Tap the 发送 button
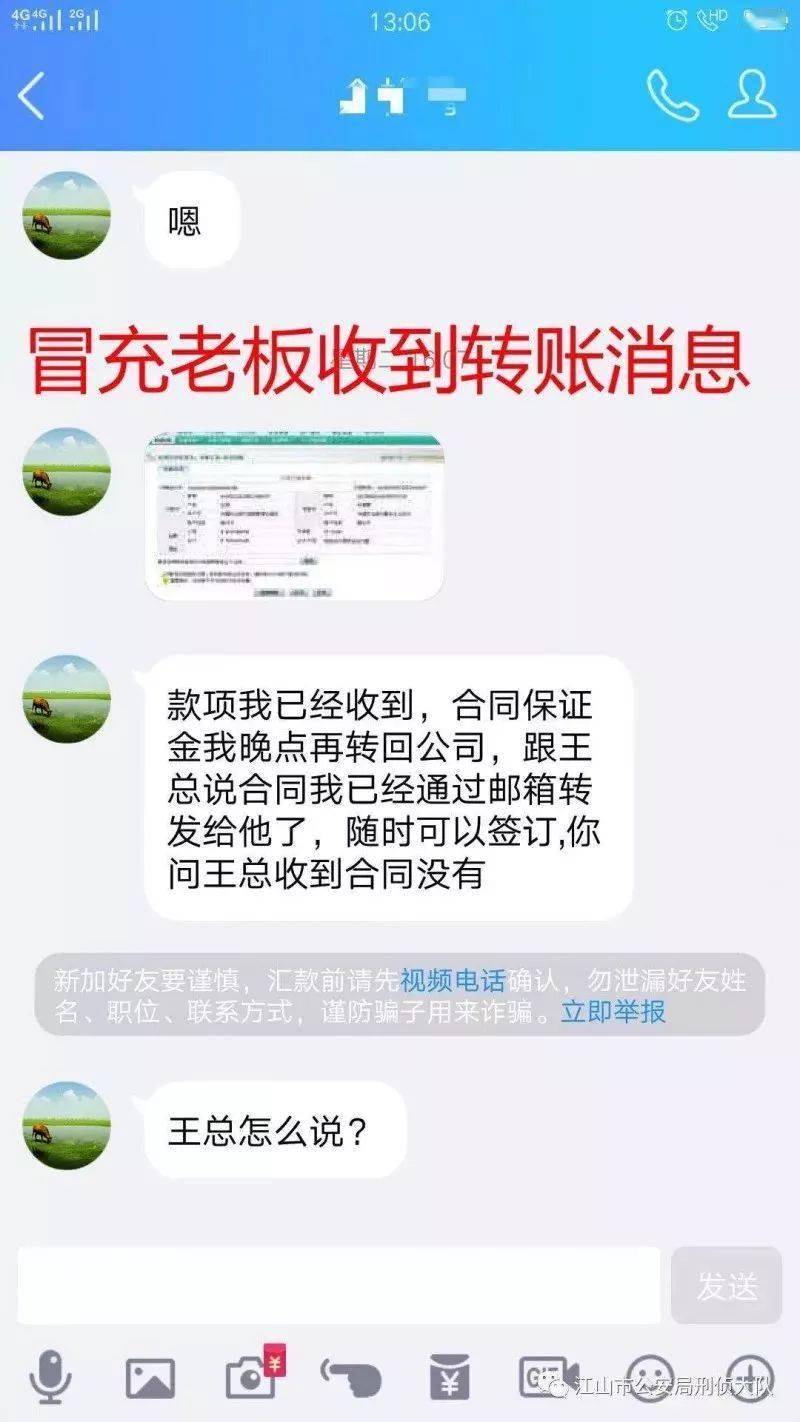Viewport: 800px width, 1422px height. [x=726, y=1286]
